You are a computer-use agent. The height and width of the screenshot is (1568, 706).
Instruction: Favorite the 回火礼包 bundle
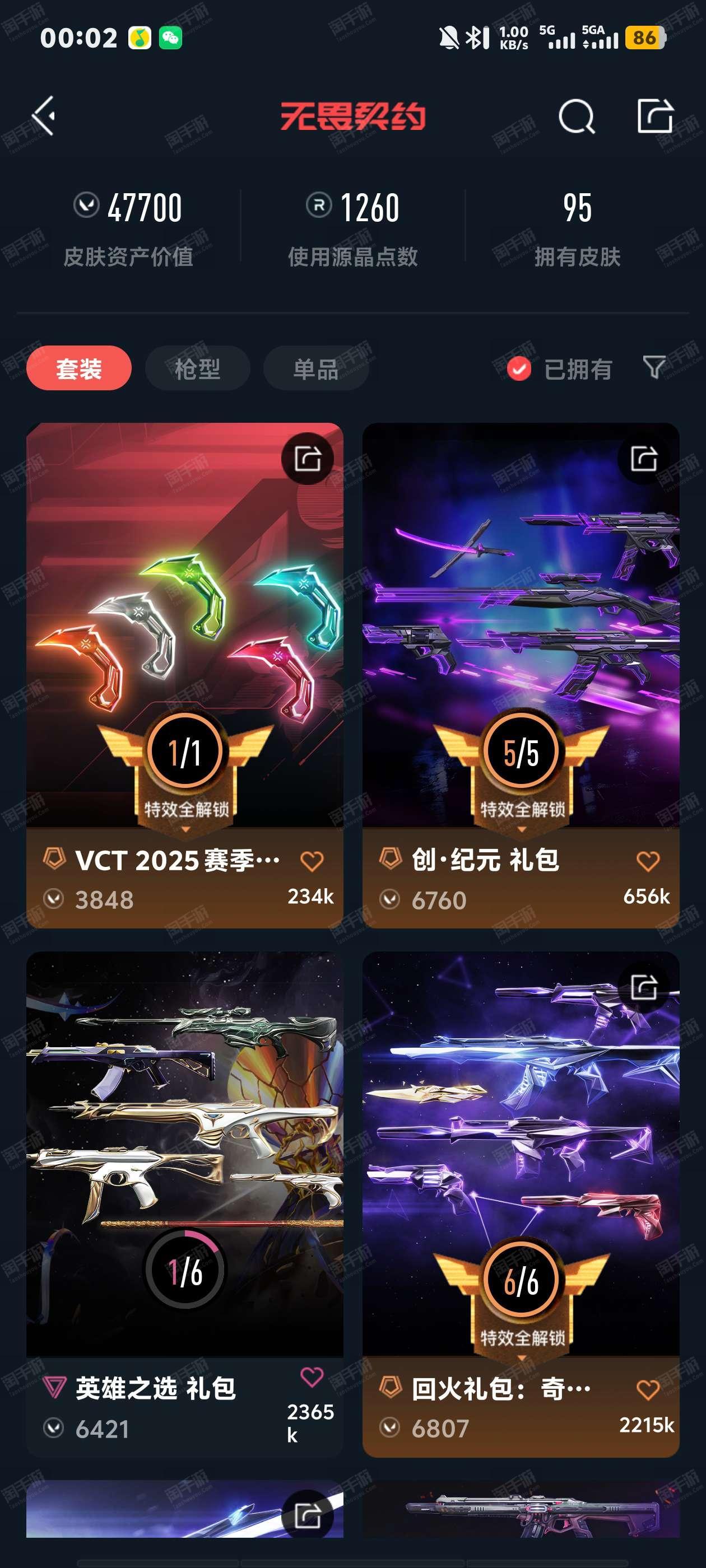(648, 1390)
